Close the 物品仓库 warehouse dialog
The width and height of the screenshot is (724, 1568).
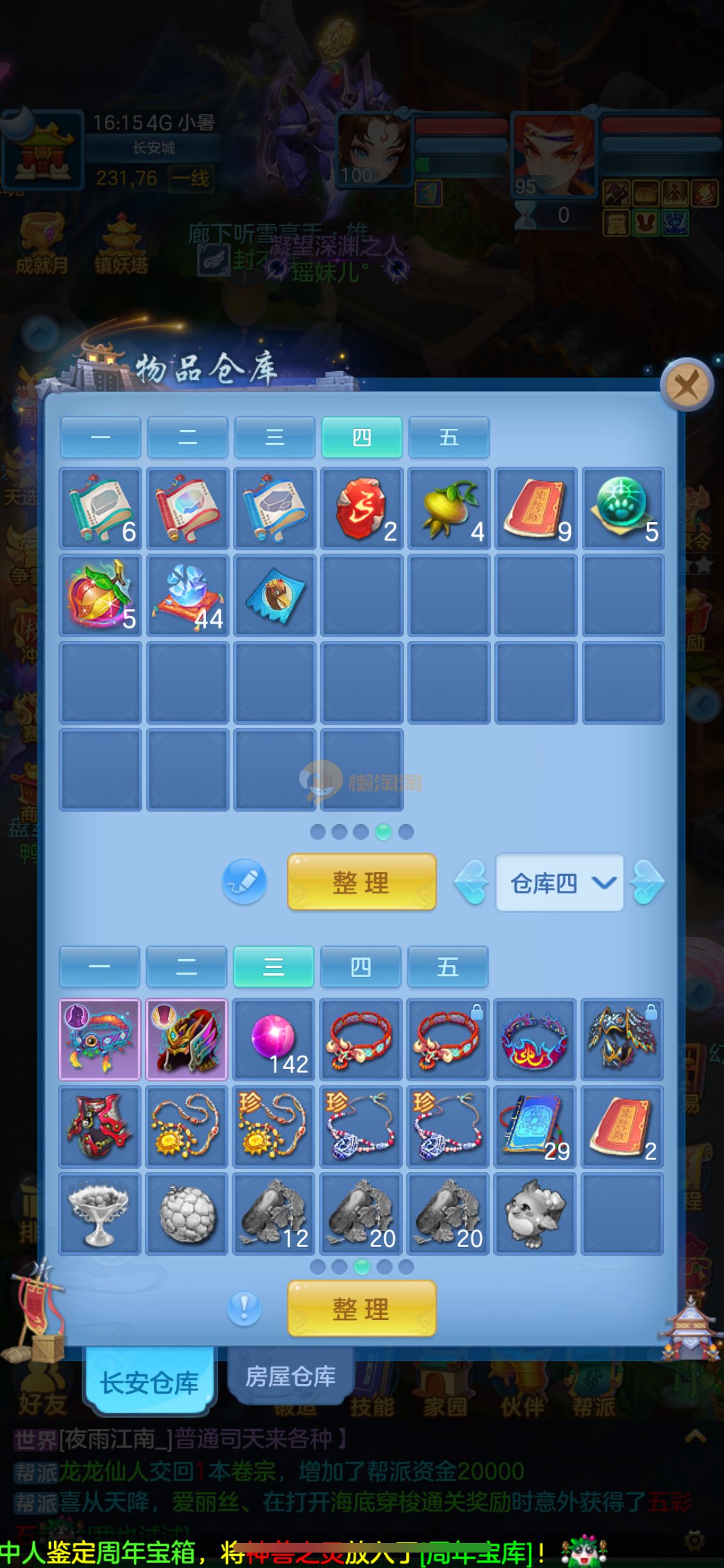coord(687,386)
